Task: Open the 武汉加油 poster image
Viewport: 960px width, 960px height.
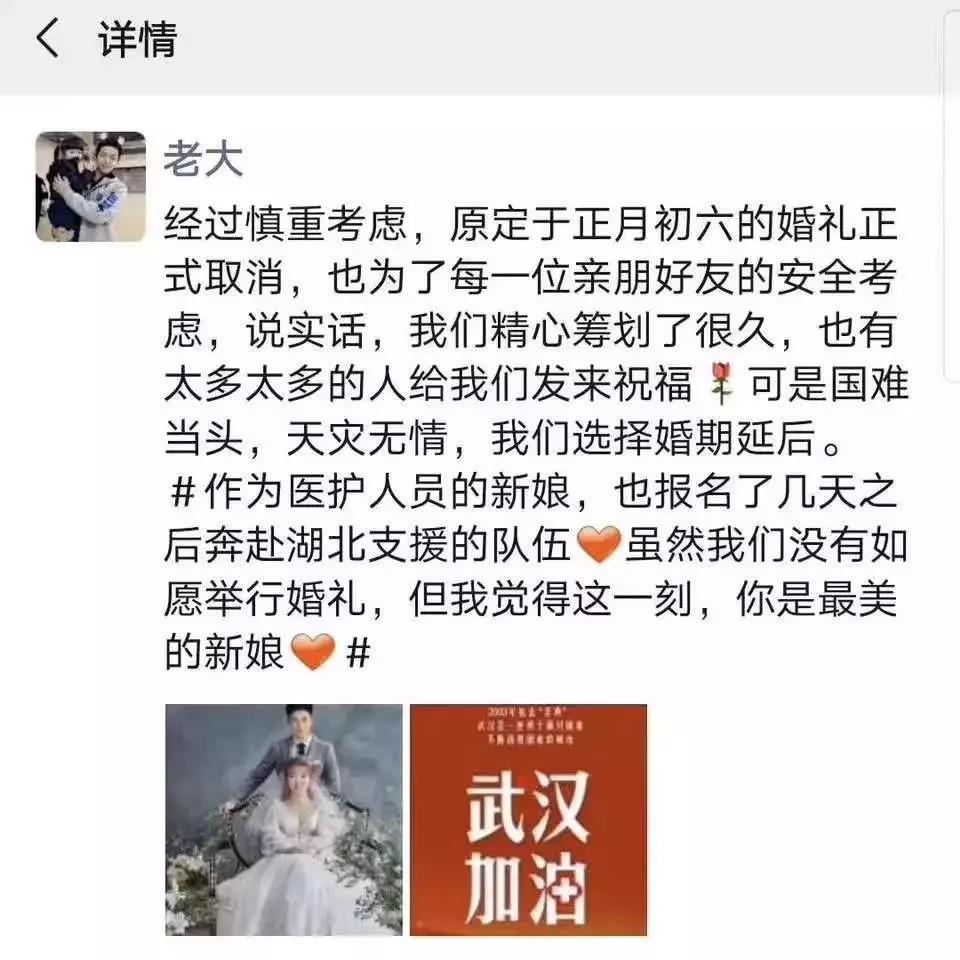Action: 528,819
